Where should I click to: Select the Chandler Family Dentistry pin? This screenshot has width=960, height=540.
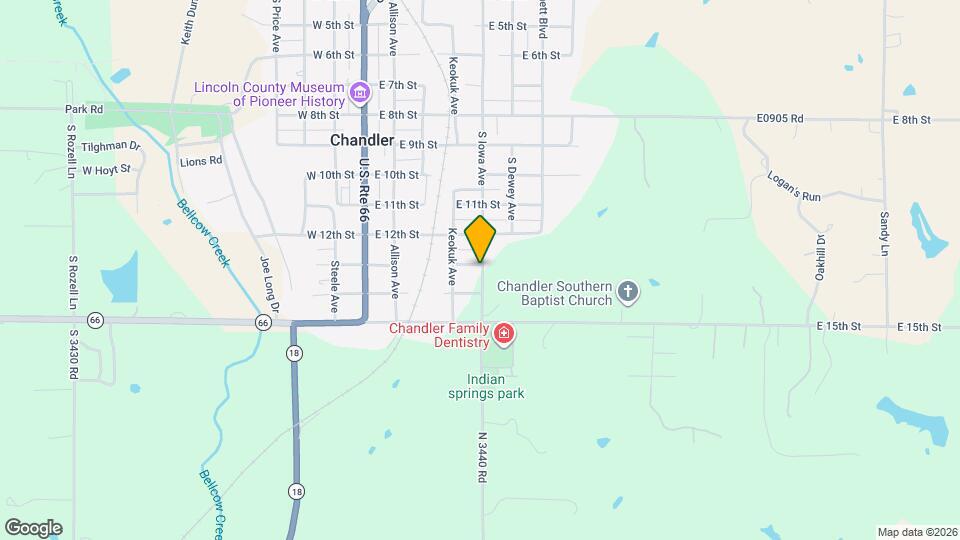coord(504,331)
